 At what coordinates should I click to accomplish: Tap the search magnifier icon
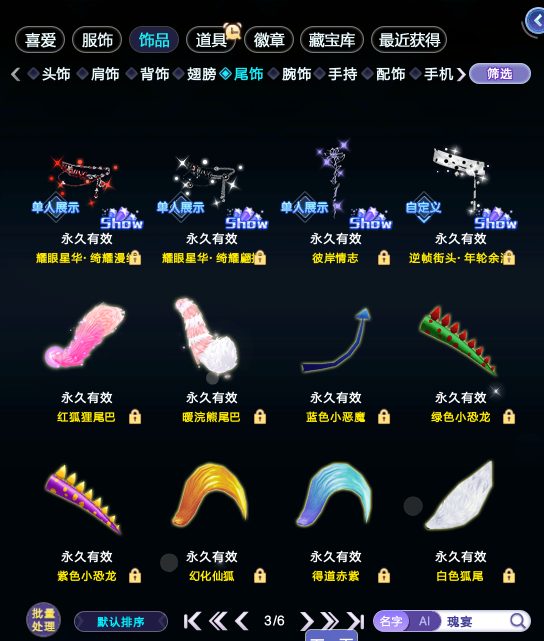pyautogui.click(x=518, y=621)
